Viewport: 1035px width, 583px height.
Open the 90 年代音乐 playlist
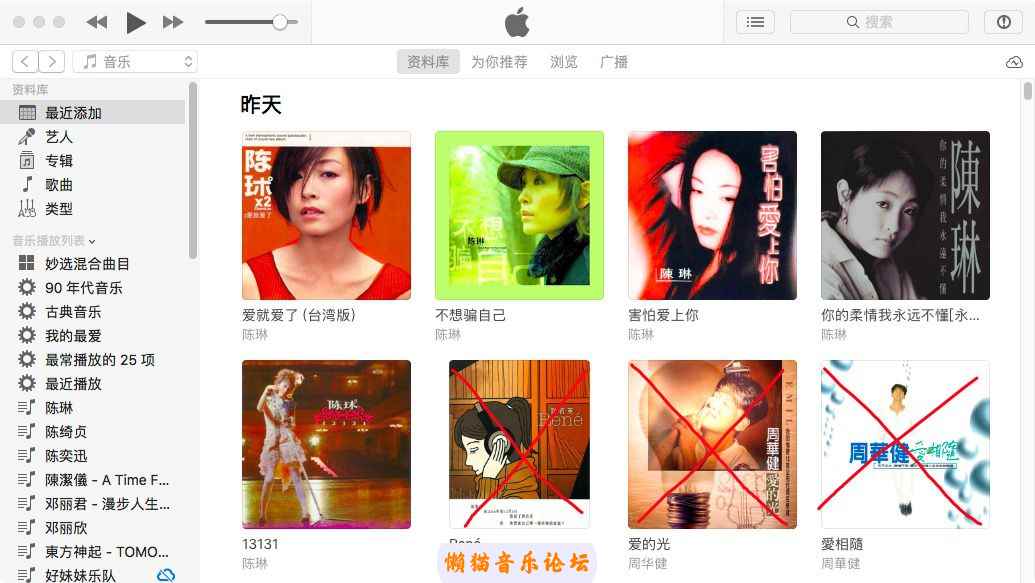(x=84, y=288)
